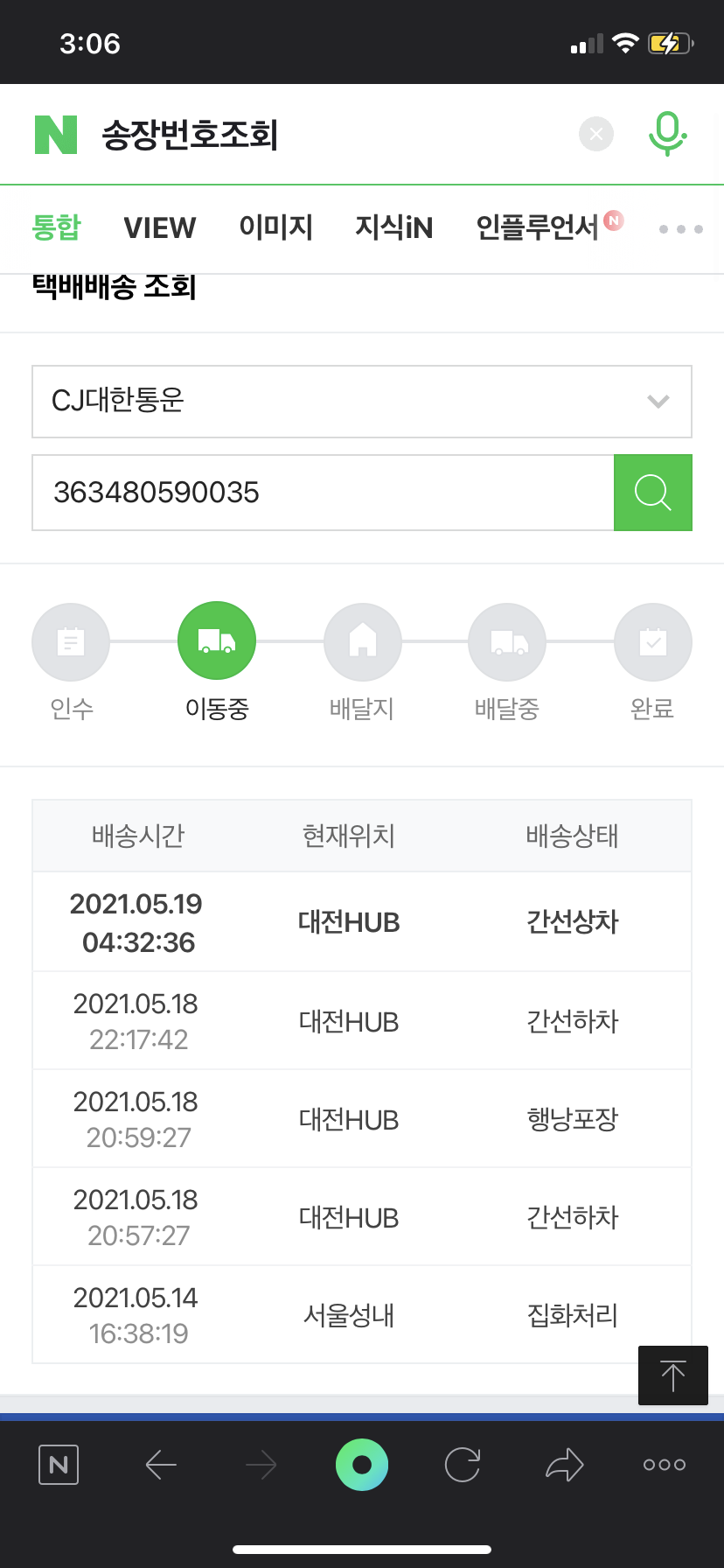Reload the current page
This screenshot has width=724, height=1568.
(x=463, y=1465)
